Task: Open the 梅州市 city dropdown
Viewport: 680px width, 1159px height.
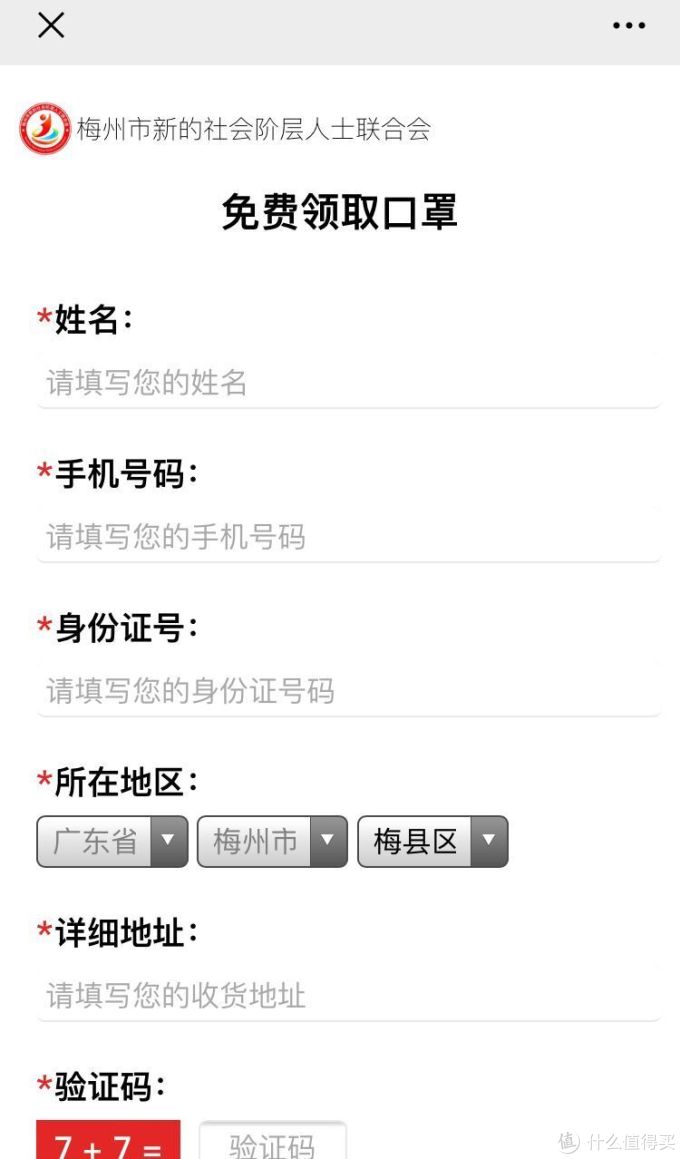Action: (x=272, y=841)
